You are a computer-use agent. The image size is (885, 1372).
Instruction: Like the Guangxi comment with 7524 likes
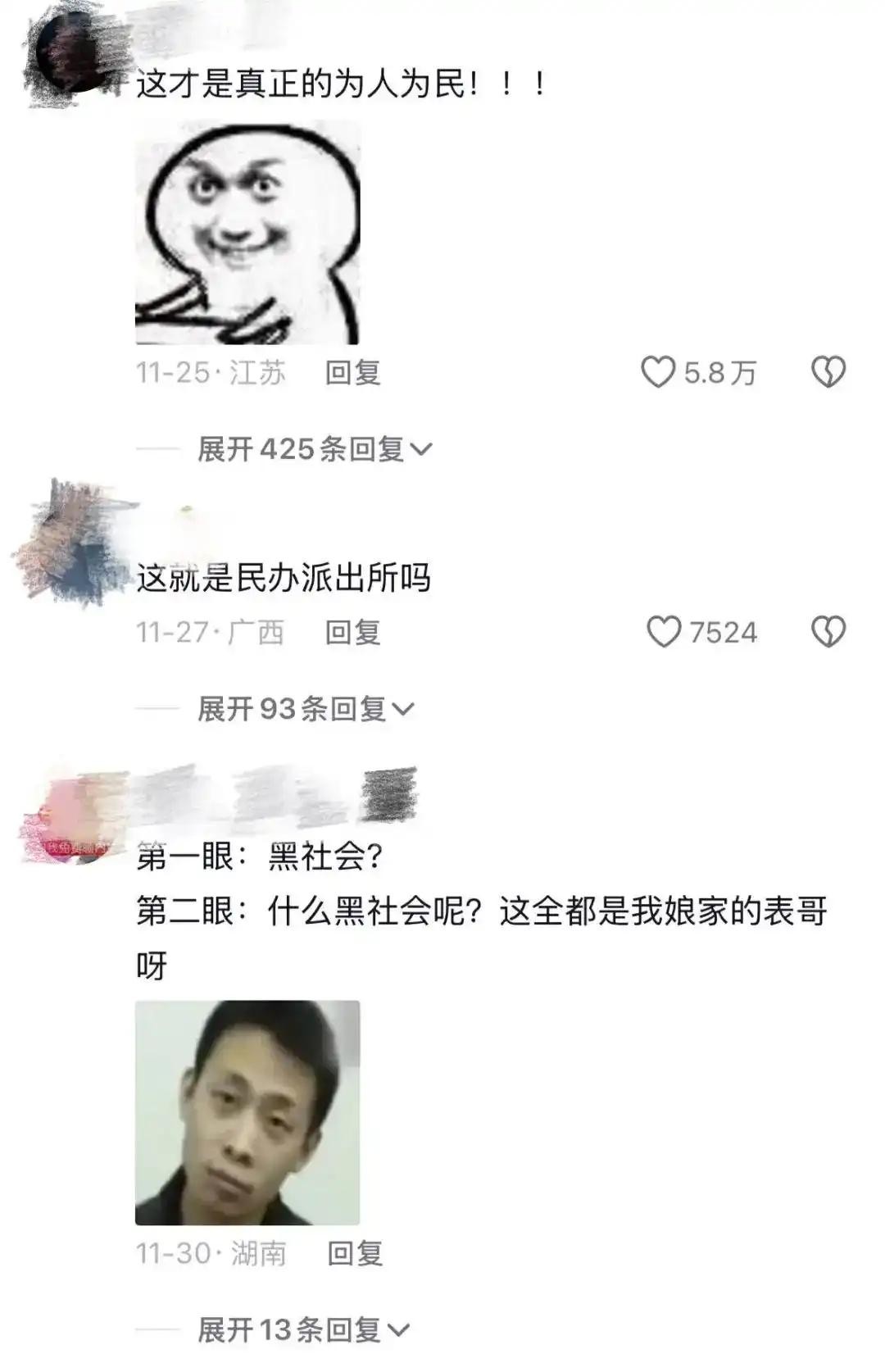[x=664, y=632]
